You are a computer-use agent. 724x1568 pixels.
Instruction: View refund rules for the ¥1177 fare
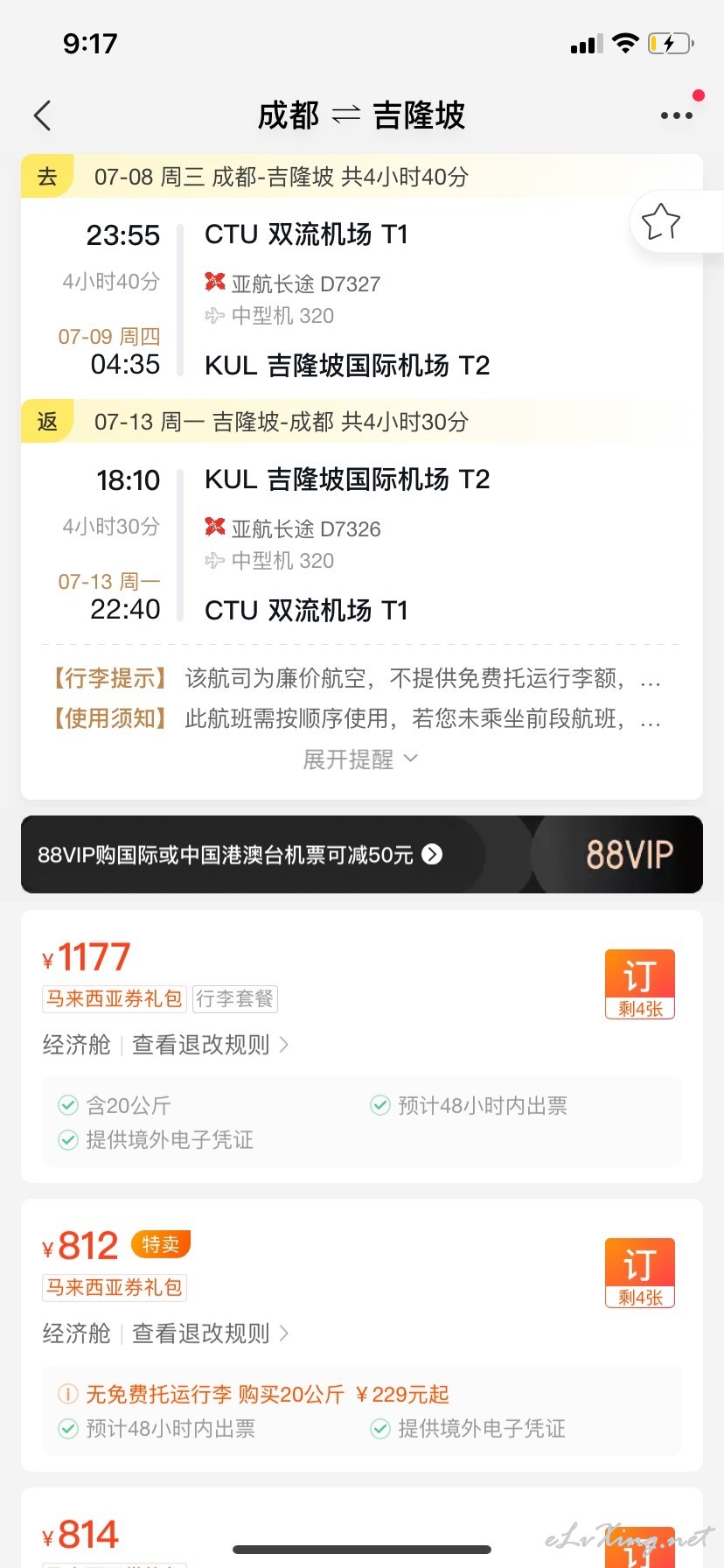pyautogui.click(x=210, y=1045)
